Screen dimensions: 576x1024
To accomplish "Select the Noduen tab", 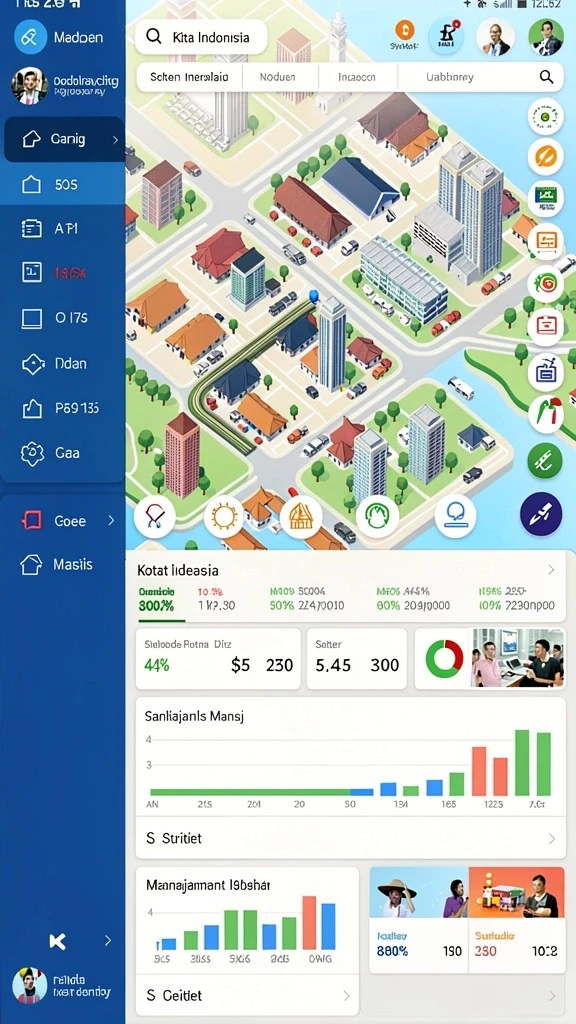I will [x=280, y=77].
